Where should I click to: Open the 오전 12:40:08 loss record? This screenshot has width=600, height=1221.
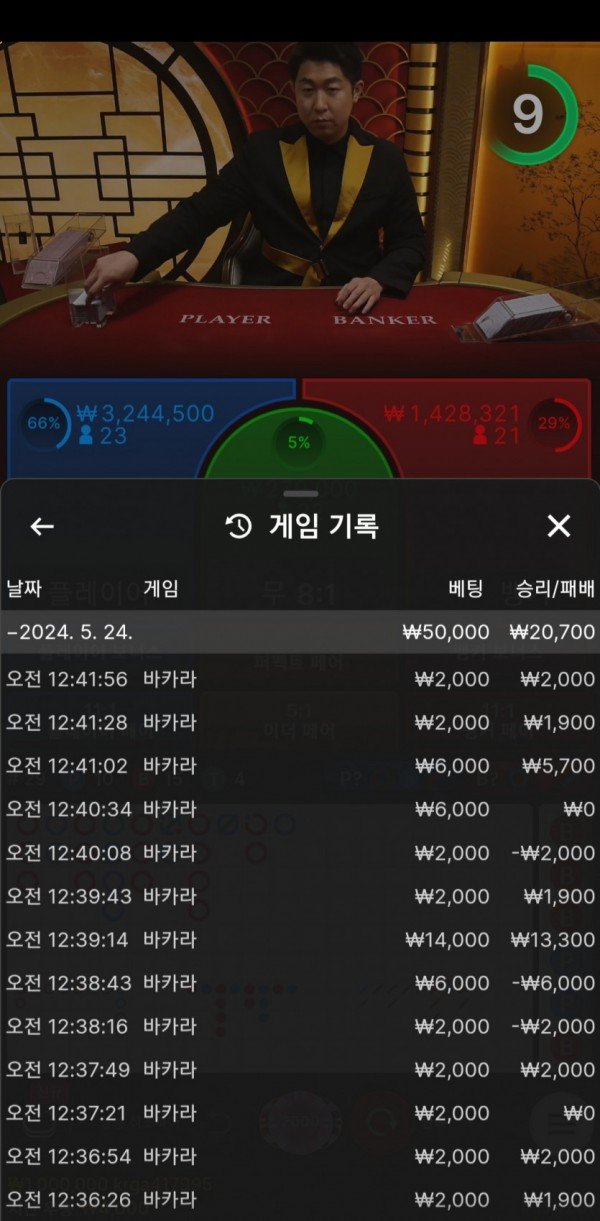(300, 853)
